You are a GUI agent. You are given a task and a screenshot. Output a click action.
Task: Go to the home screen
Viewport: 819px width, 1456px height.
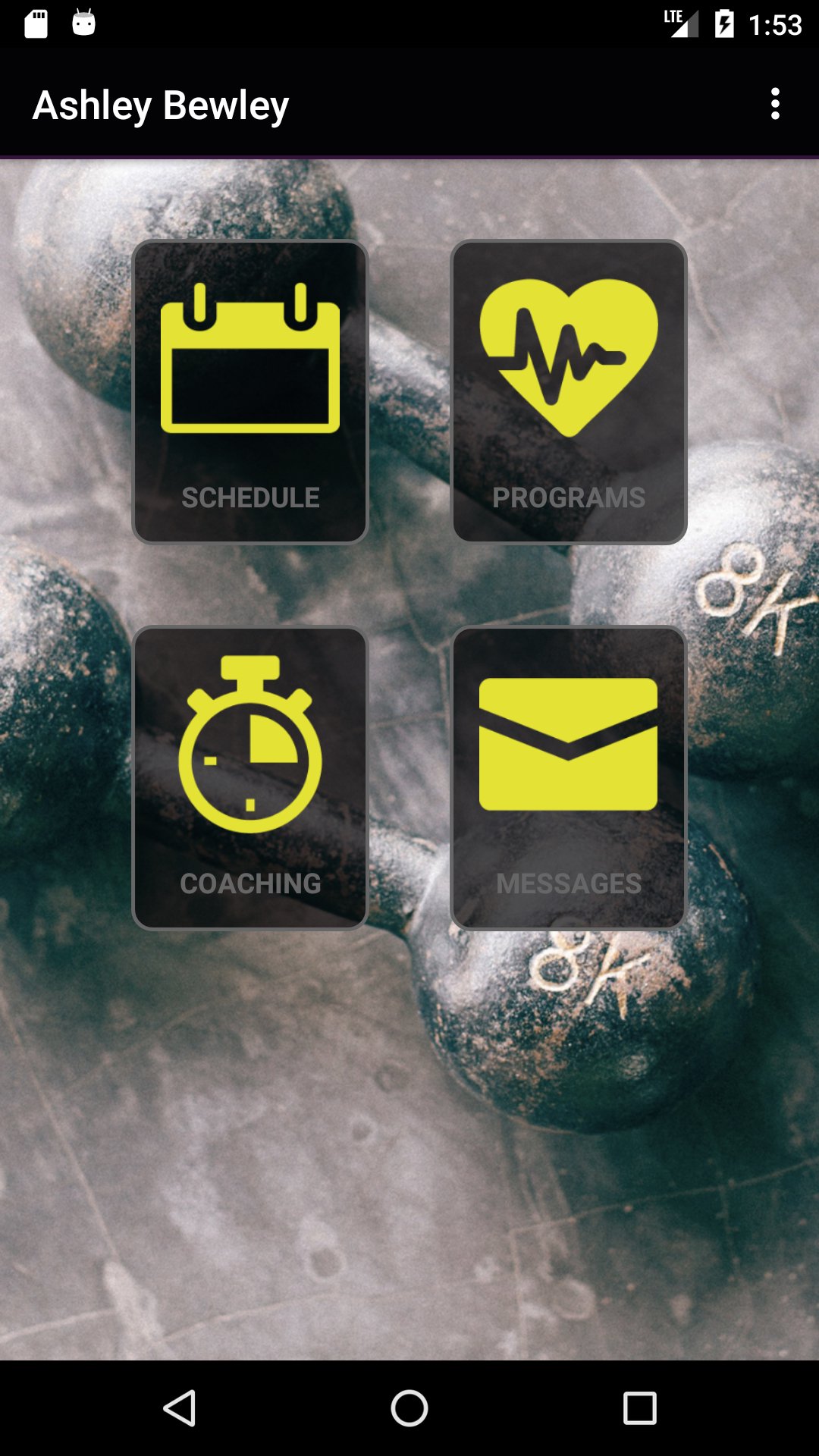pyautogui.click(x=409, y=1408)
